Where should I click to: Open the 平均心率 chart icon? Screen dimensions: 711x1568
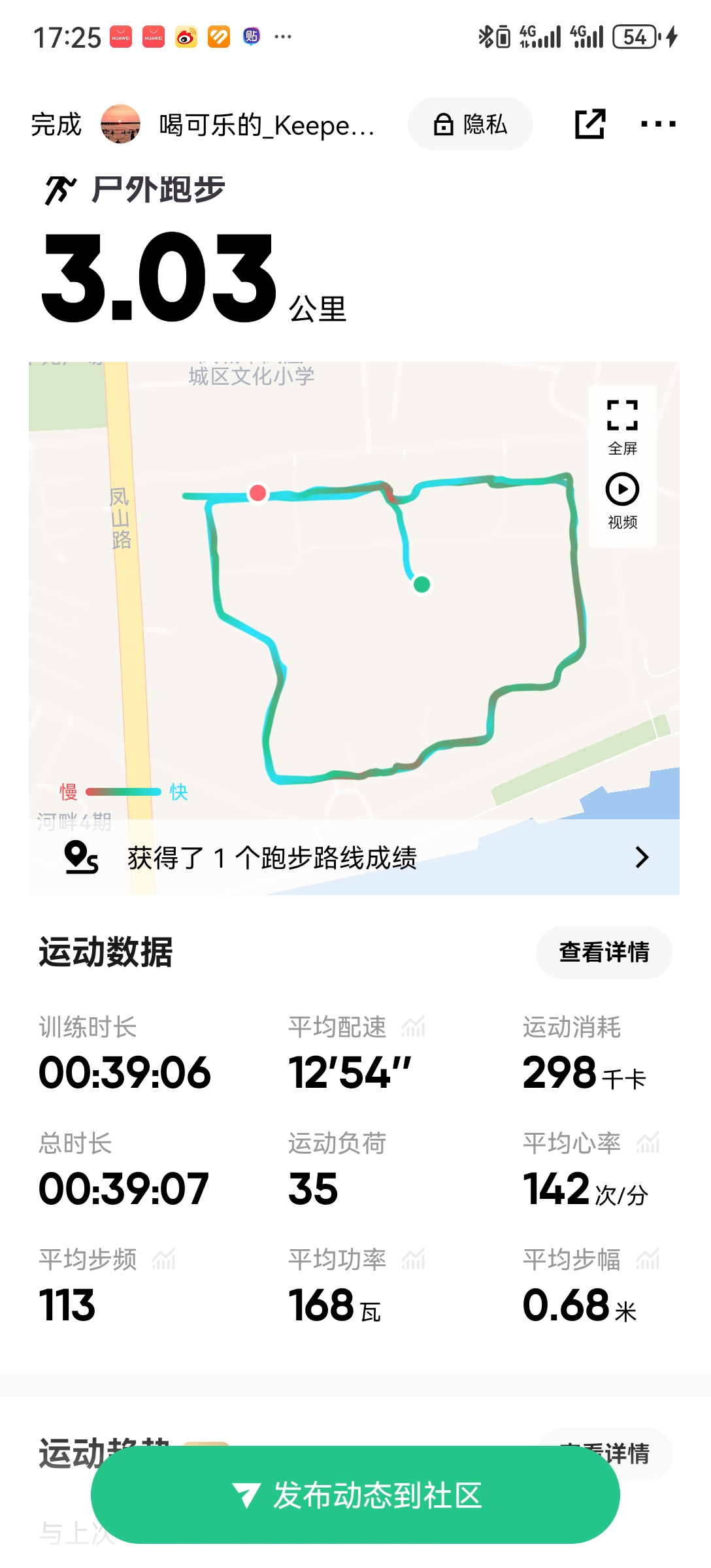click(x=648, y=1143)
